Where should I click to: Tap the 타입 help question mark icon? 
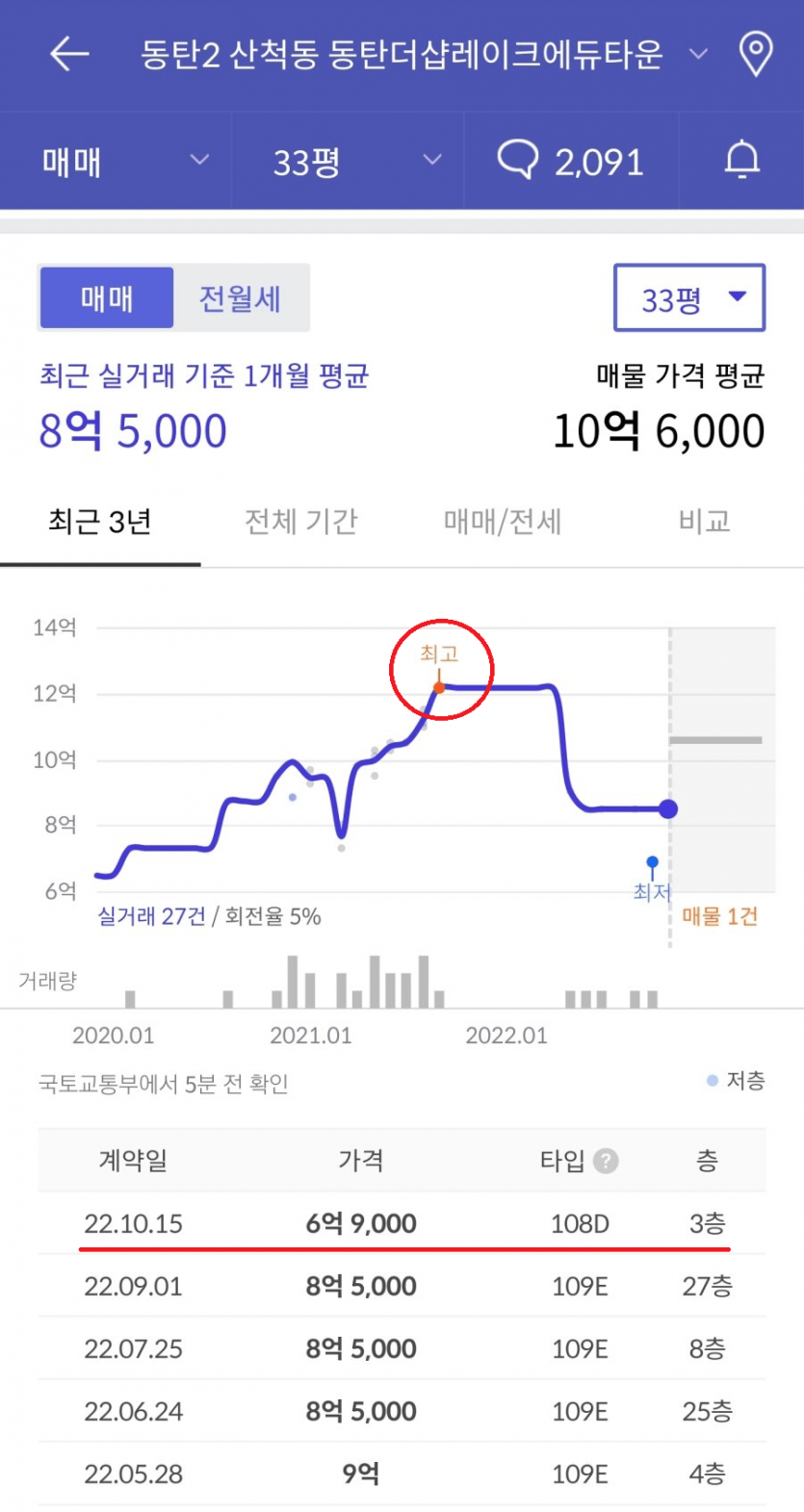point(606,1161)
